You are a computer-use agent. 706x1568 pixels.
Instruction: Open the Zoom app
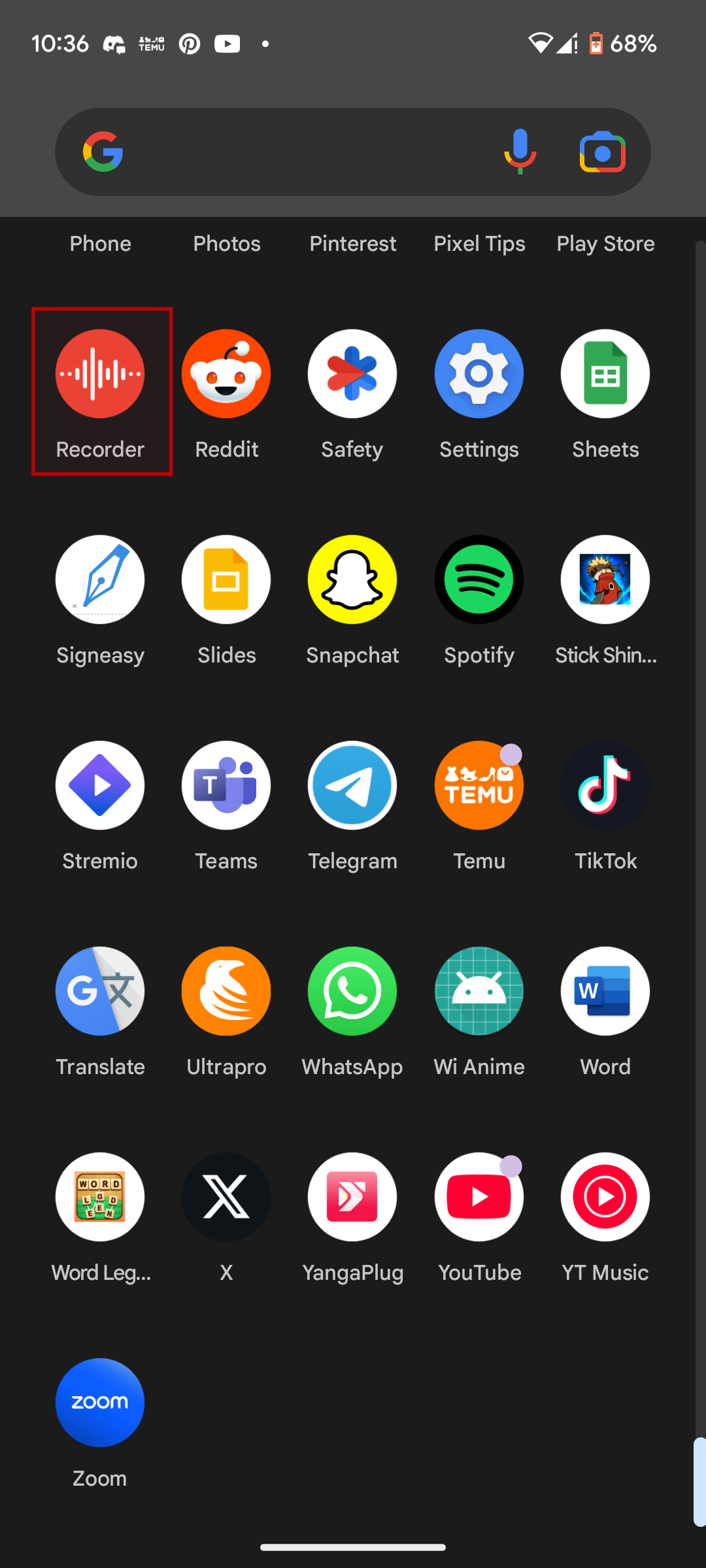tap(100, 1403)
